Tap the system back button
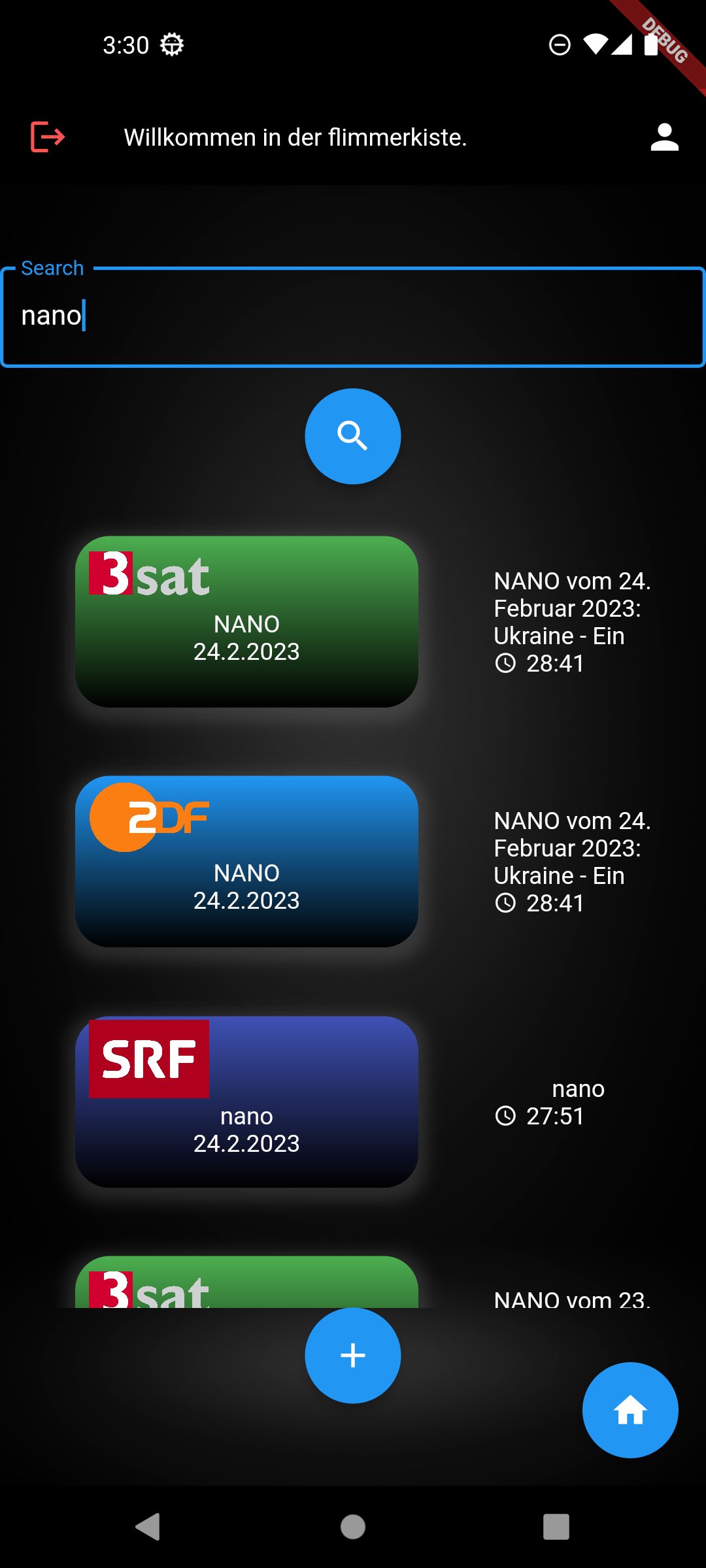 coord(148,1527)
